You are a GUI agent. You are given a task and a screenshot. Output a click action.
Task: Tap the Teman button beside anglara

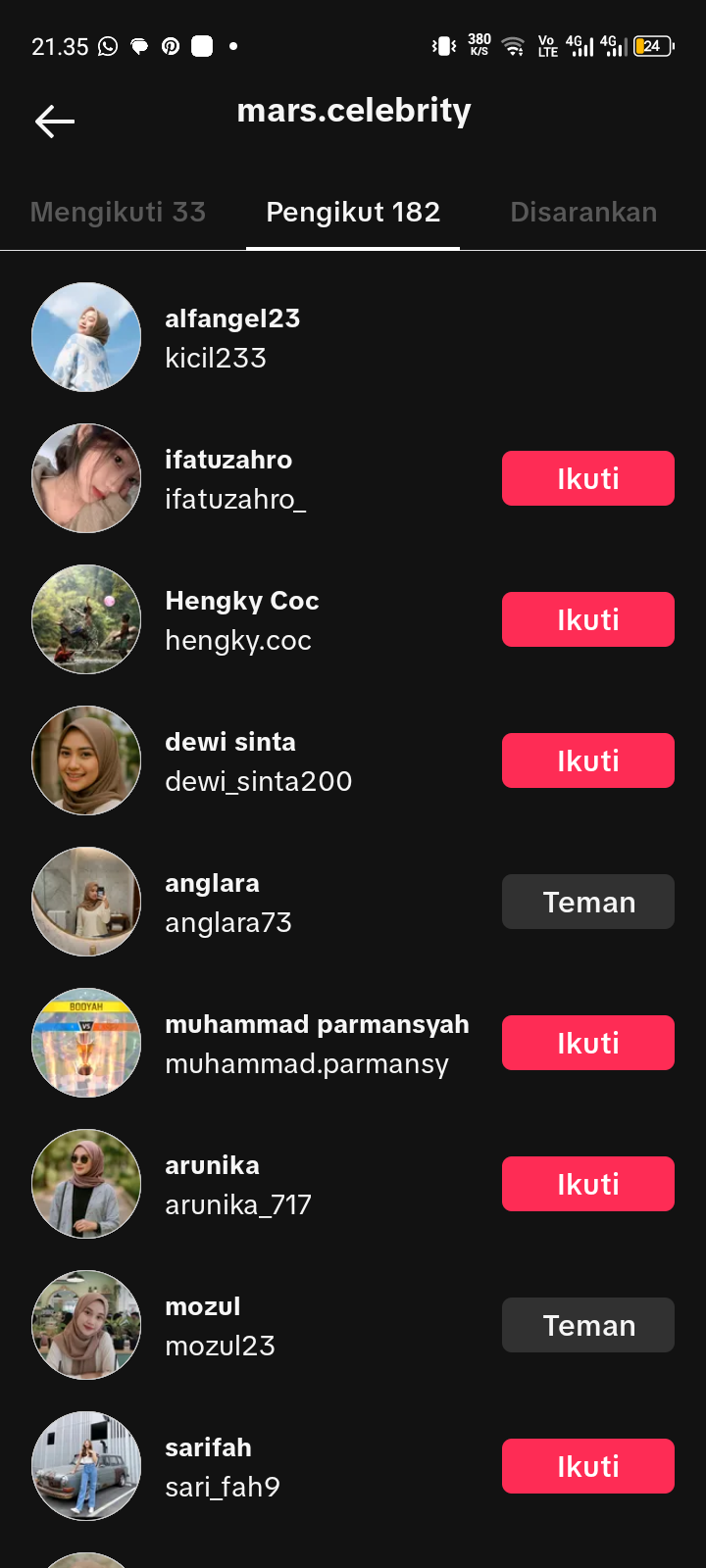coord(588,902)
